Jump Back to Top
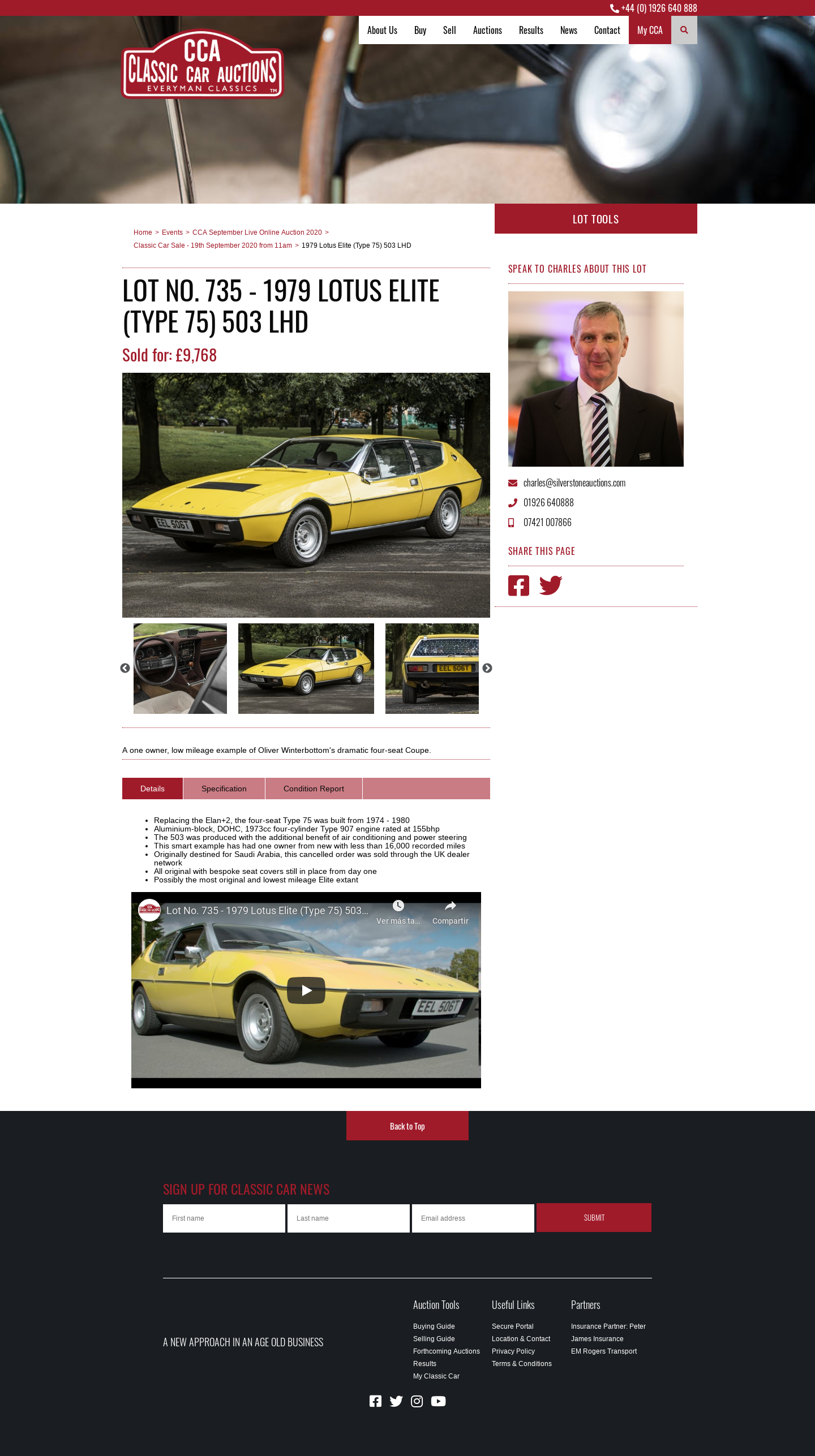 (x=407, y=1126)
